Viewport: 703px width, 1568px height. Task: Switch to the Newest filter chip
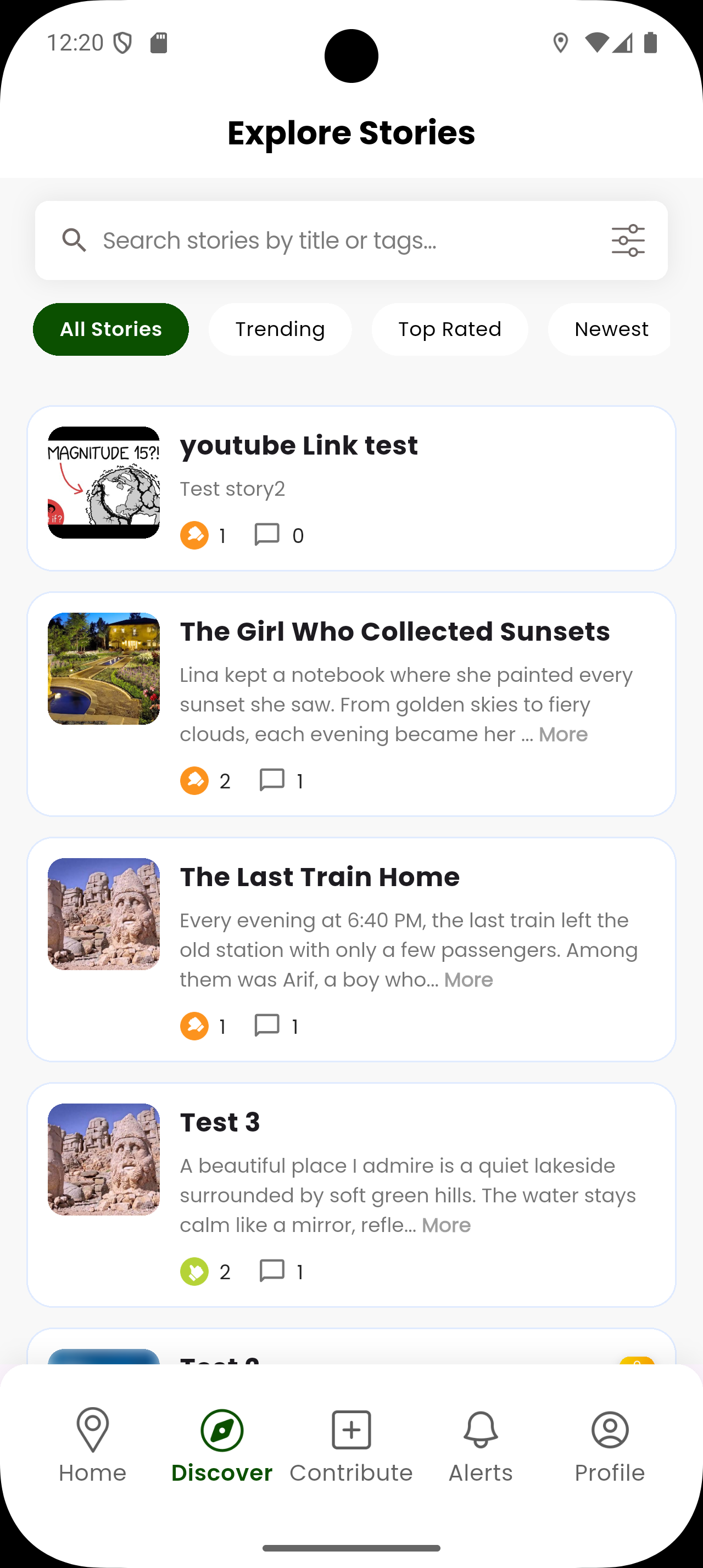611,329
